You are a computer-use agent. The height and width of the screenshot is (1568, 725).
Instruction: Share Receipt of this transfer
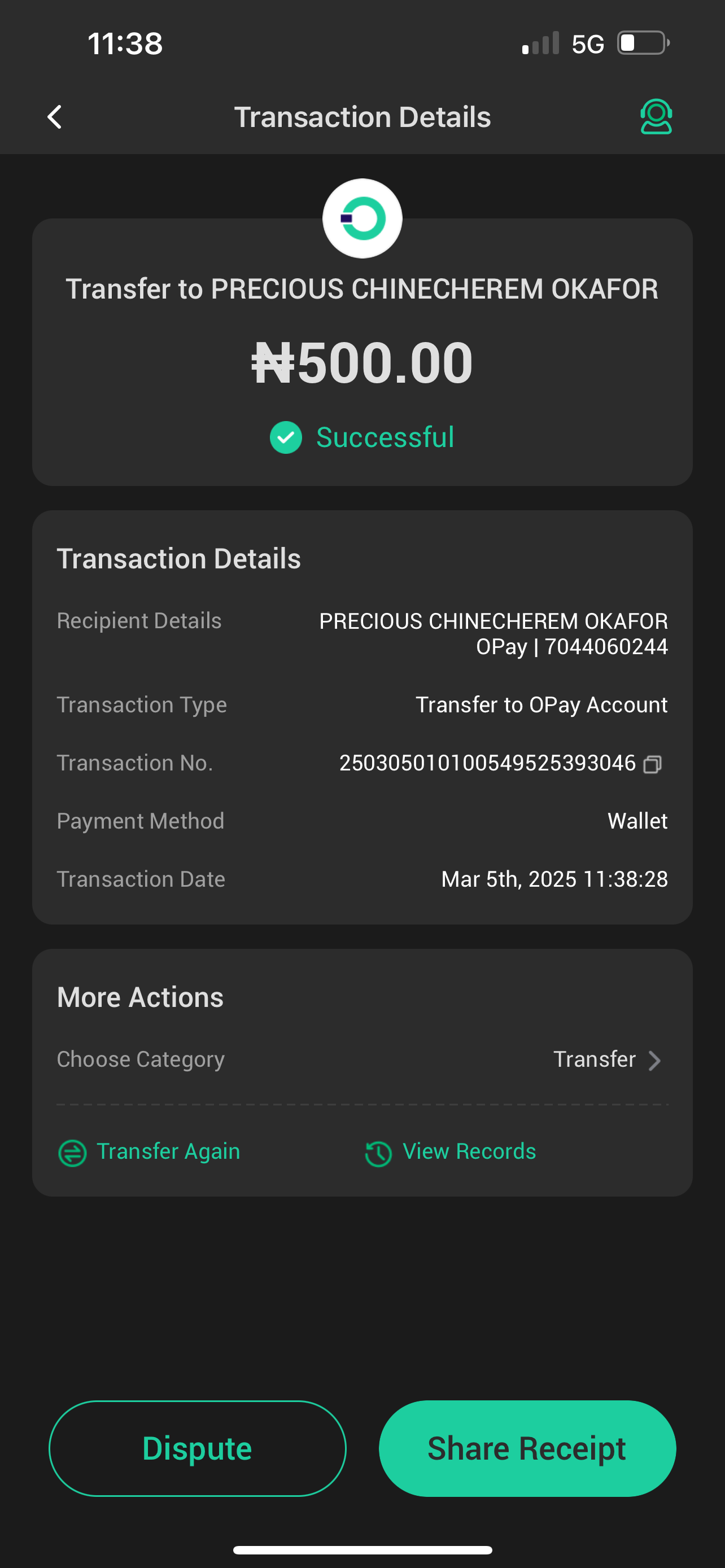[527, 1448]
